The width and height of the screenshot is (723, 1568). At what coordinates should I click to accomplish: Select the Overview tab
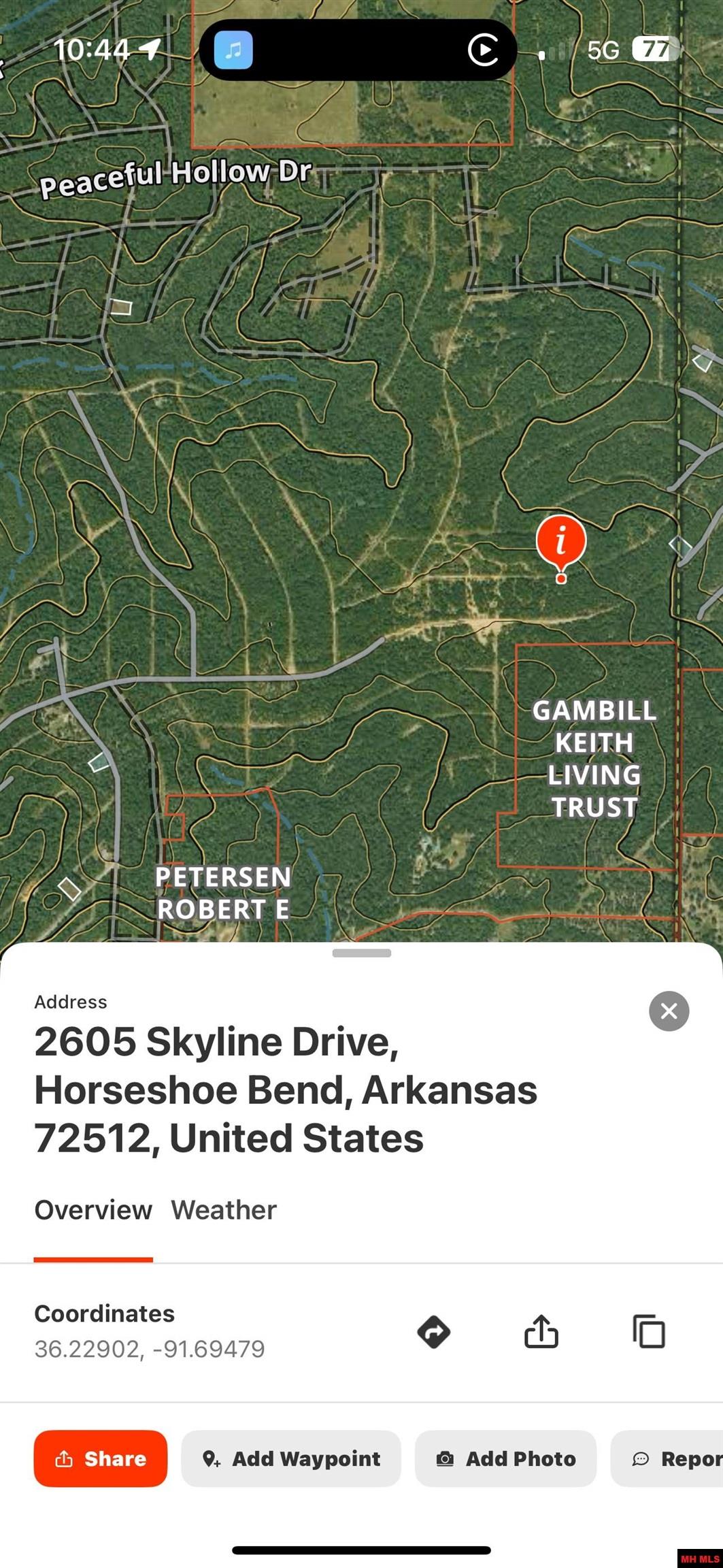click(x=93, y=1210)
